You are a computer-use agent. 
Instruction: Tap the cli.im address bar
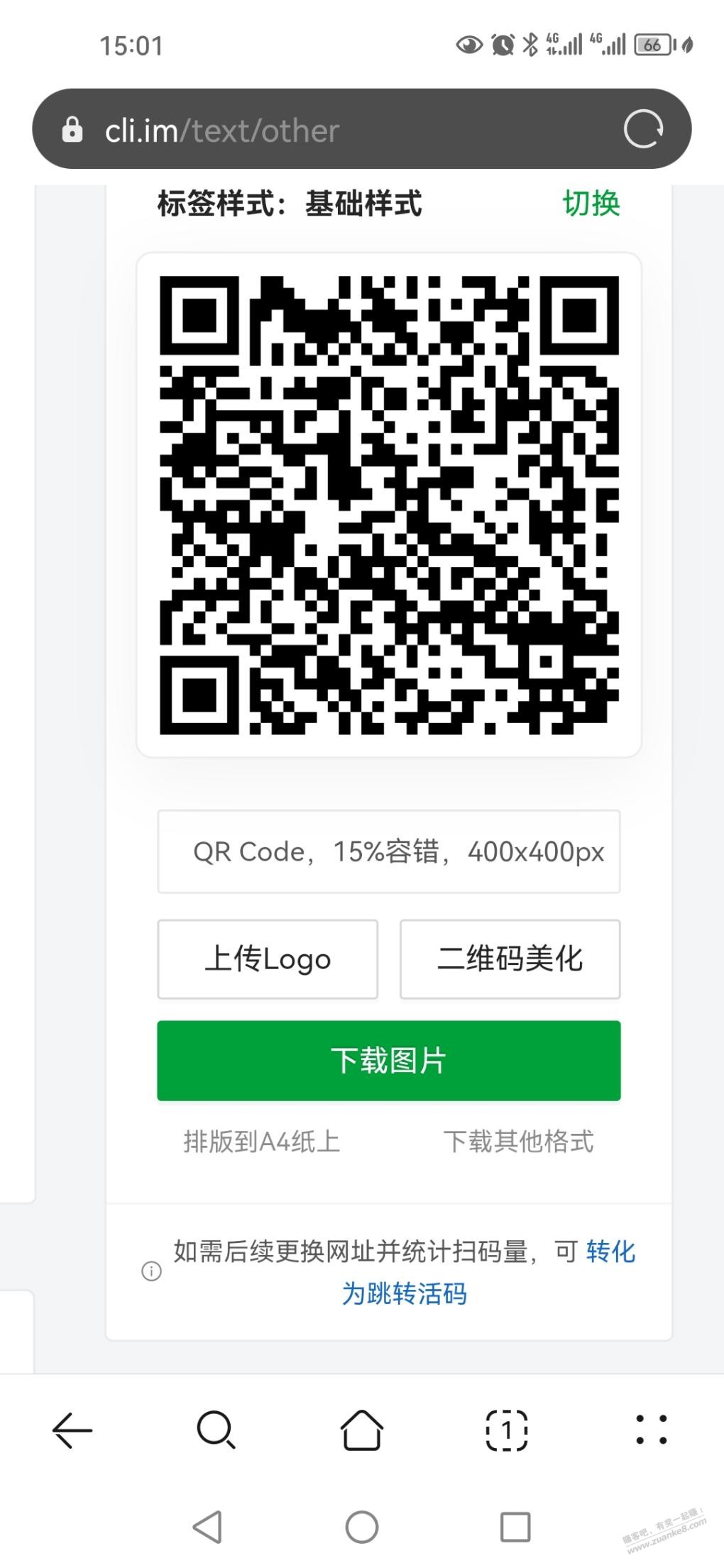(x=341, y=131)
